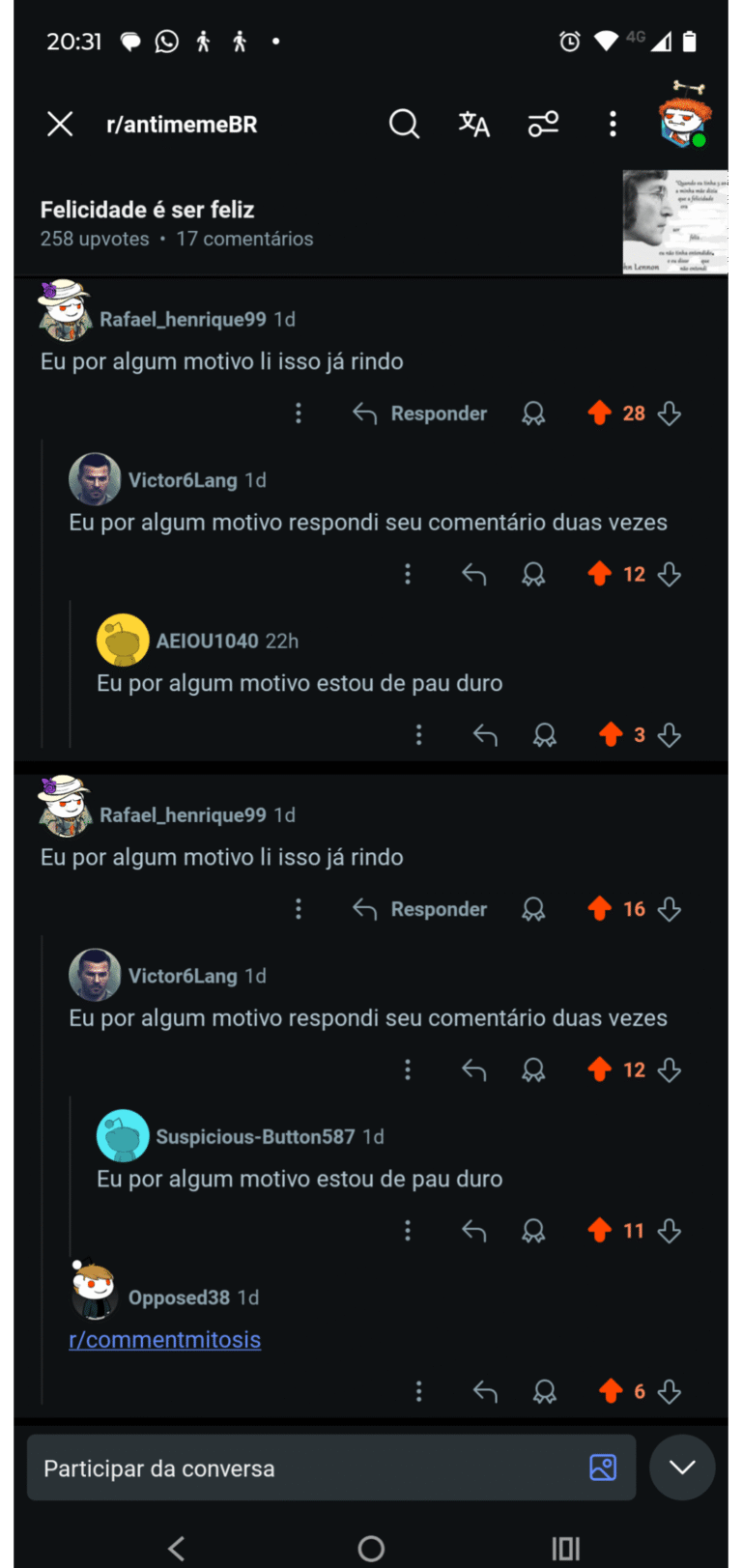Tap the translate icon in the top bar
The image size is (742, 1568).
tap(473, 124)
